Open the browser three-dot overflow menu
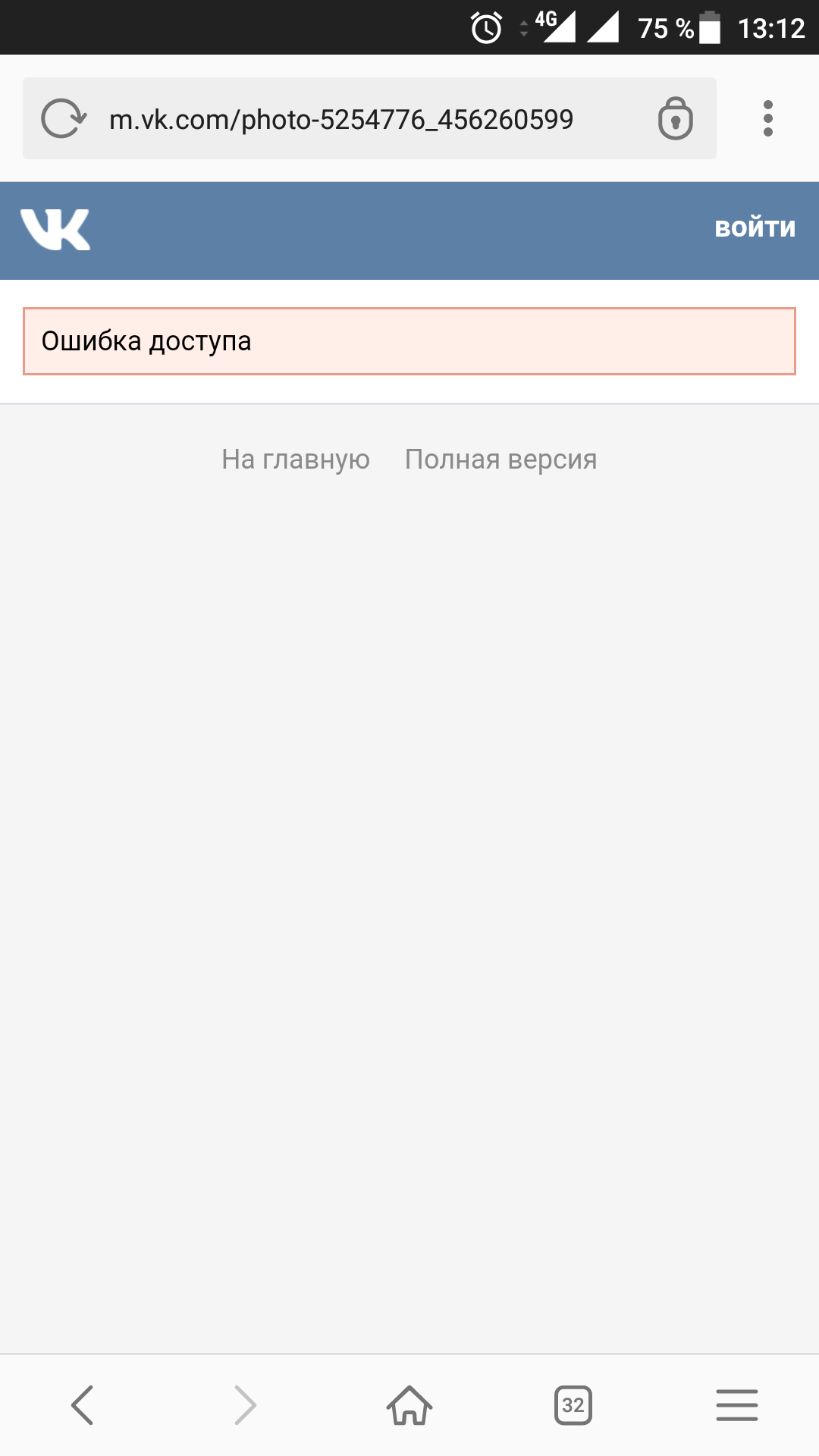The height and width of the screenshot is (1456, 819). coord(767,119)
